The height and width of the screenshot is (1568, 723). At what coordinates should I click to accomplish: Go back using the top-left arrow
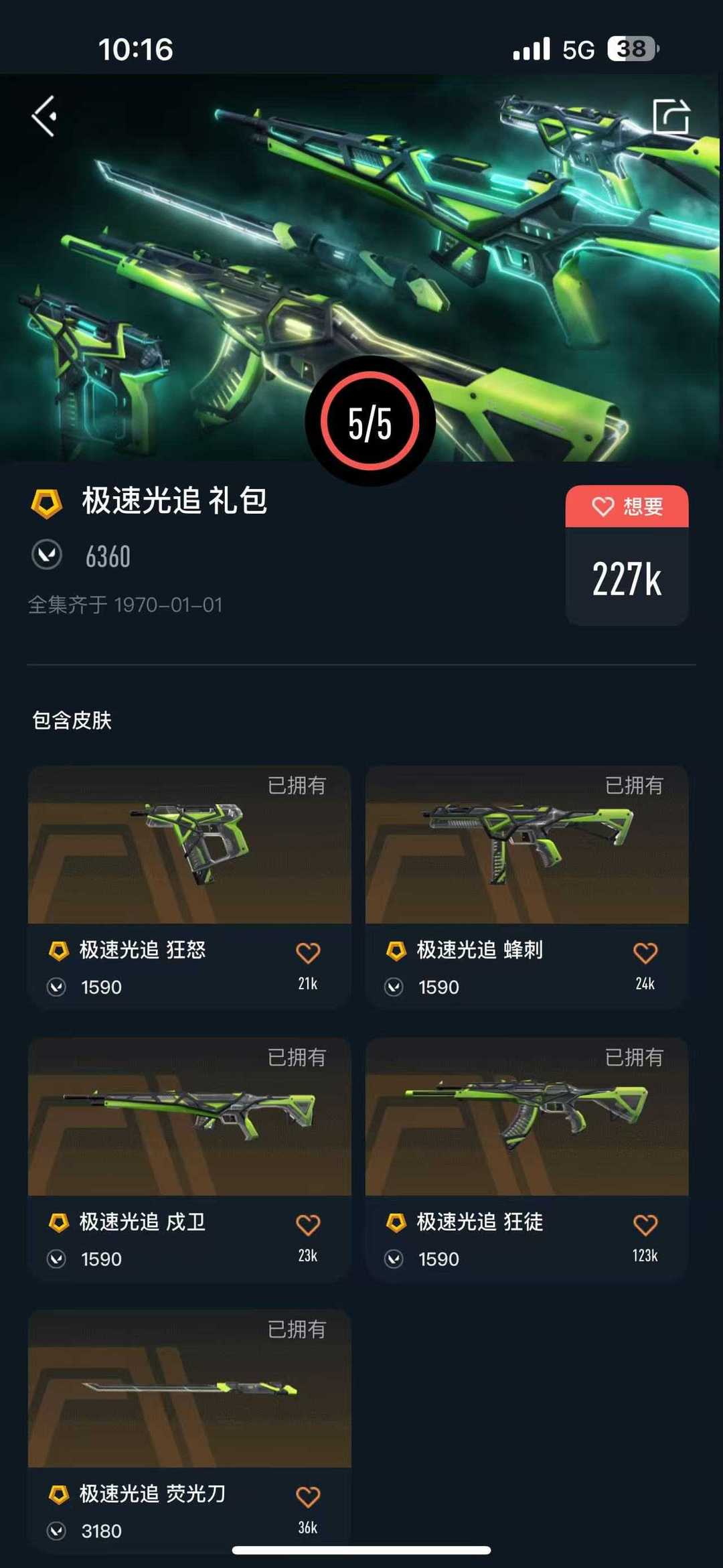pos(44,117)
